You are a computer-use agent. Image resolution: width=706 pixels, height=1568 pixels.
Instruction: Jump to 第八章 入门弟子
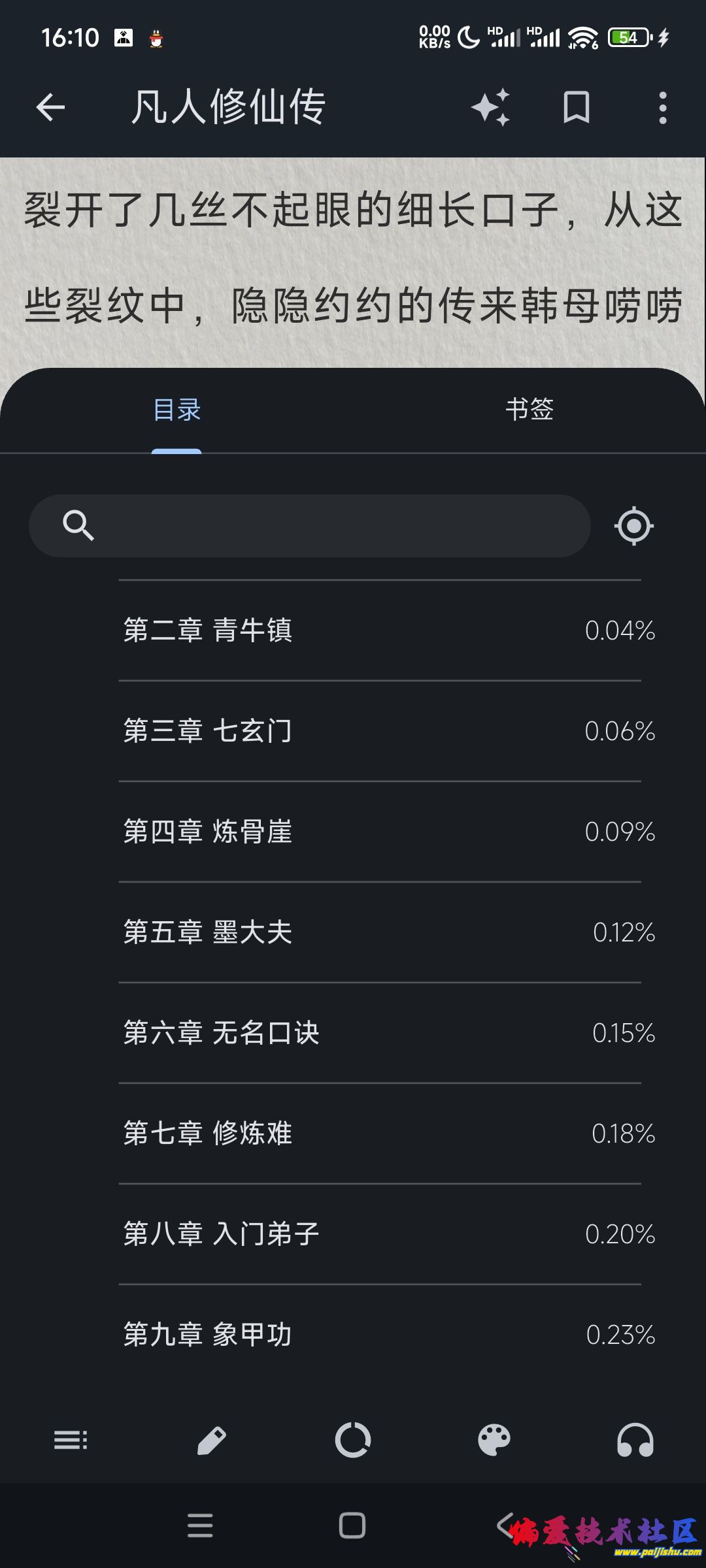379,1234
